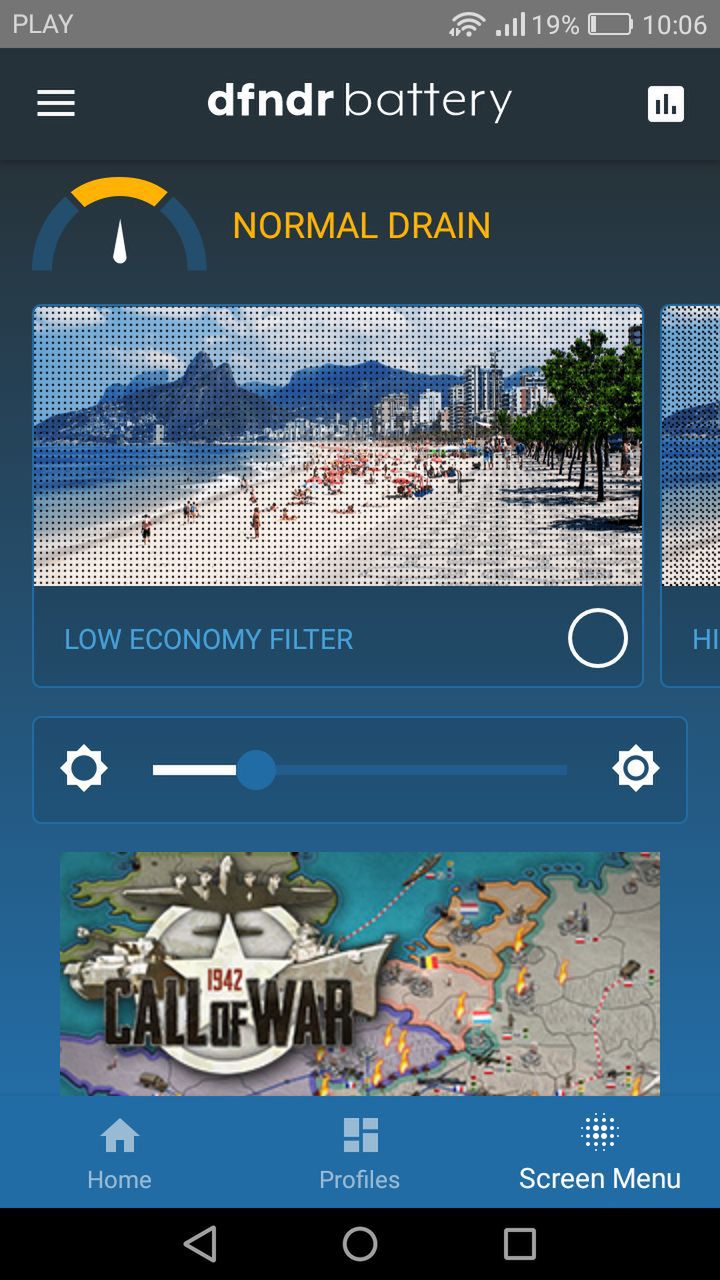Open the battery statistics chart icon

(666, 104)
